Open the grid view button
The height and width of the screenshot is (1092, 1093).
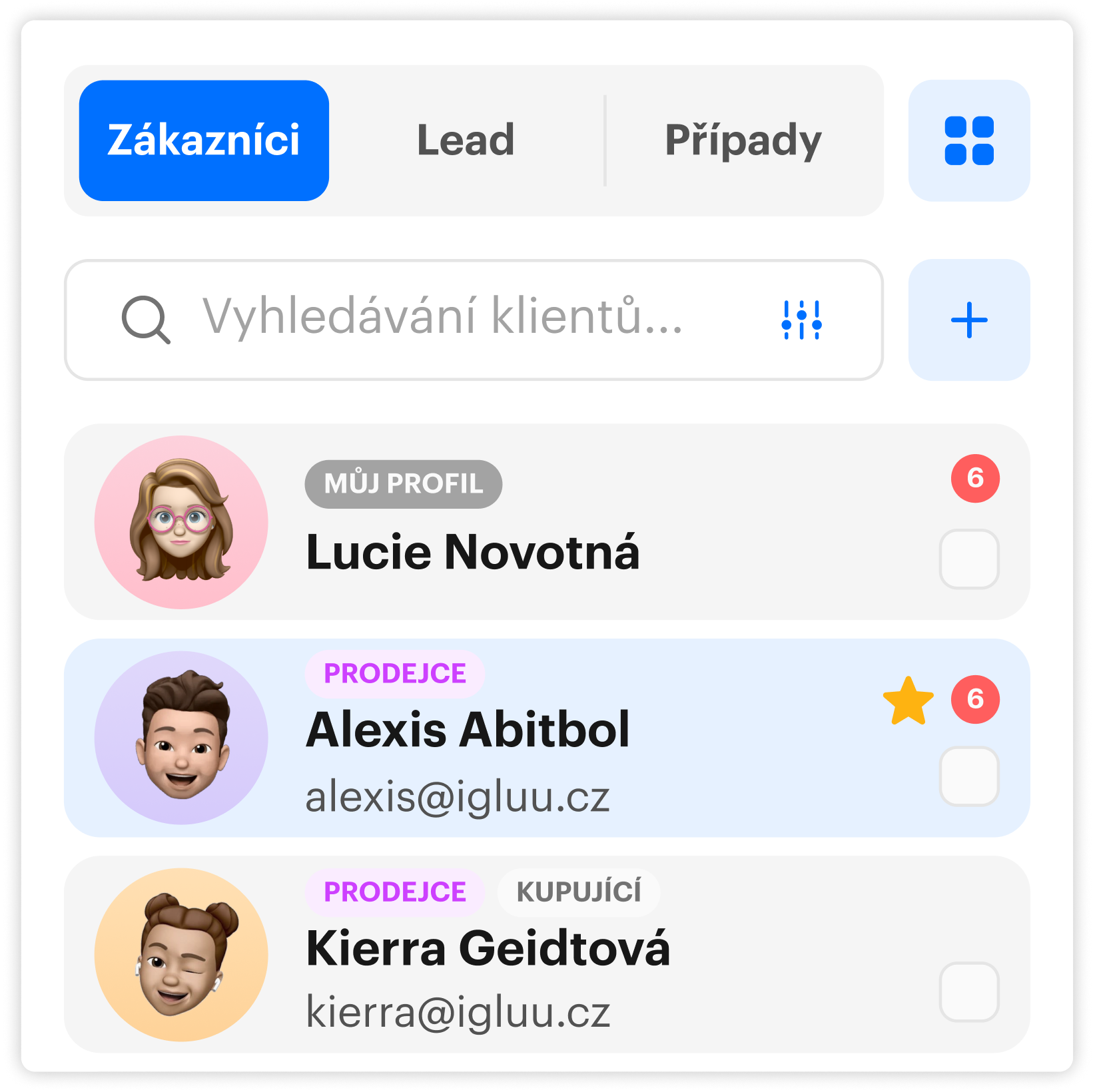pyautogui.click(x=968, y=140)
